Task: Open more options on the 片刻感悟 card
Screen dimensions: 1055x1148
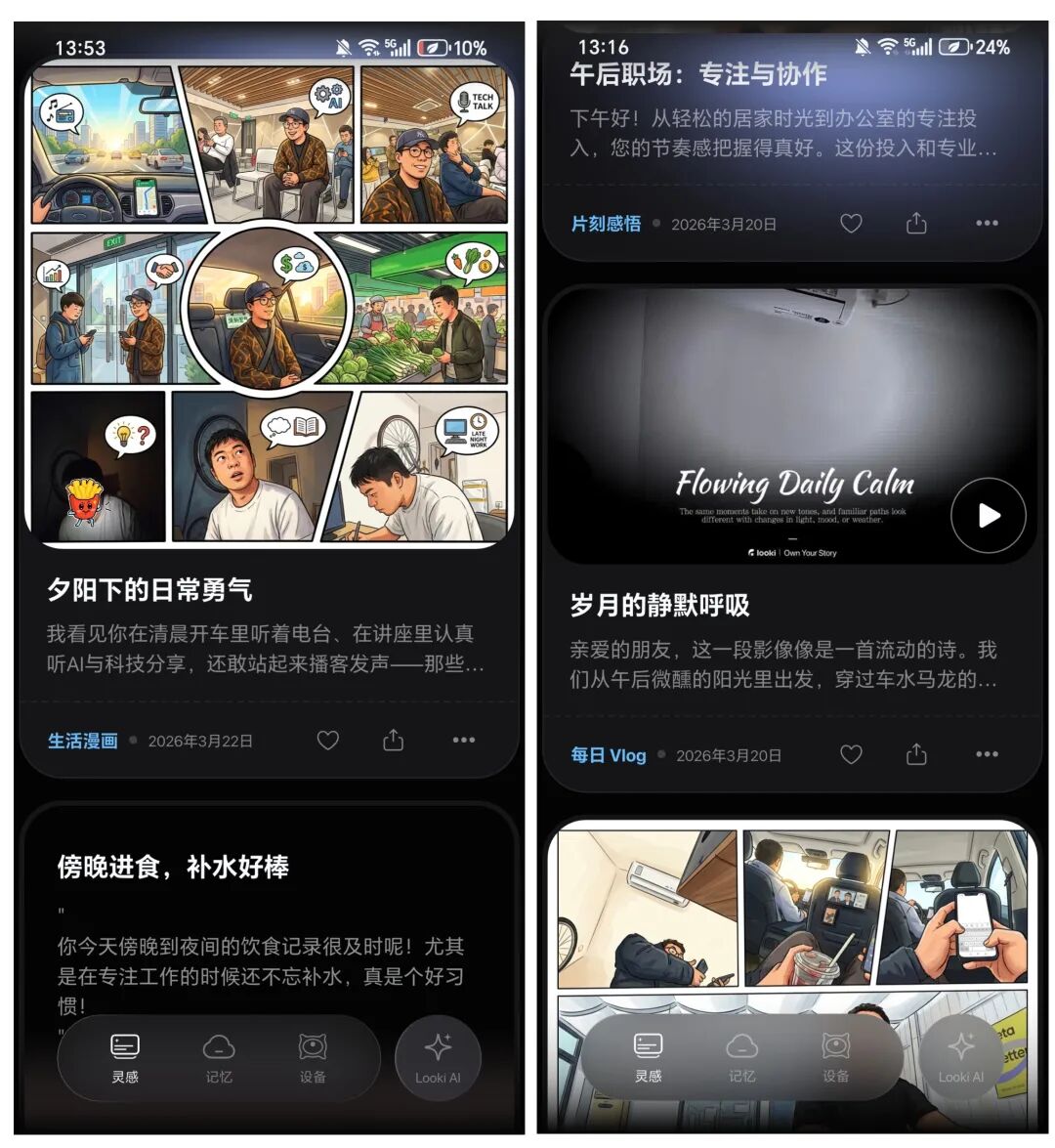Action: pyautogui.click(x=986, y=223)
